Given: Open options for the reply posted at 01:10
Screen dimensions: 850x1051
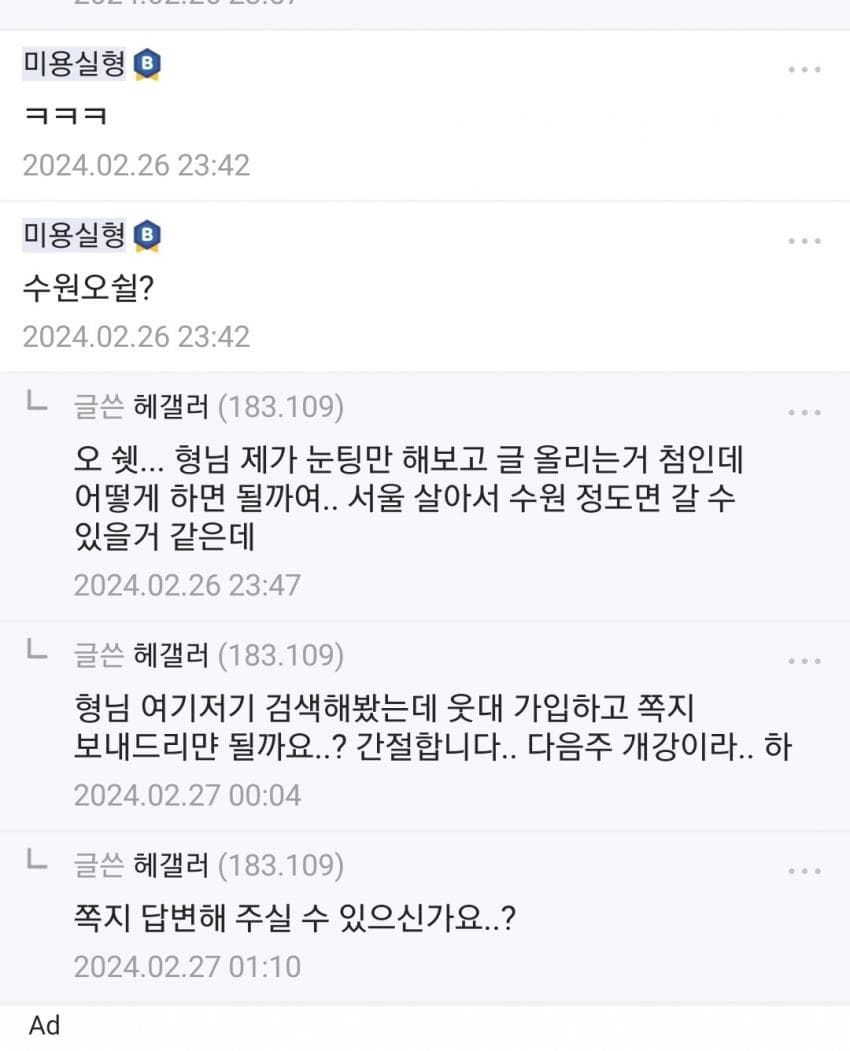Looking at the screenshot, I should click(804, 871).
